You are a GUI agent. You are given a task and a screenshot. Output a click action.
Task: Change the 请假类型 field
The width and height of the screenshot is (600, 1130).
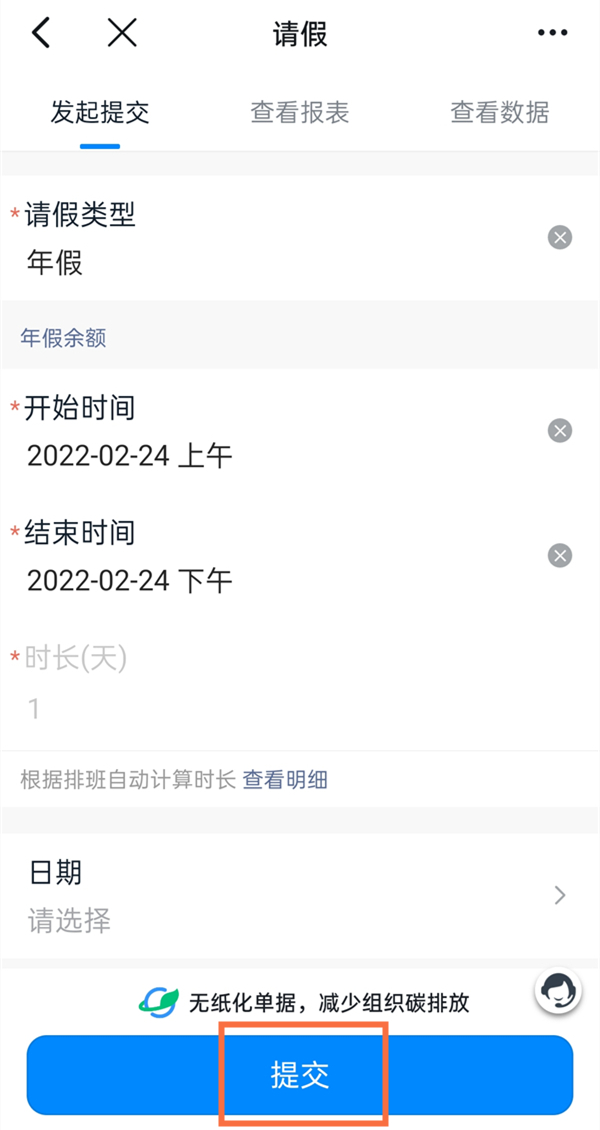pos(250,240)
